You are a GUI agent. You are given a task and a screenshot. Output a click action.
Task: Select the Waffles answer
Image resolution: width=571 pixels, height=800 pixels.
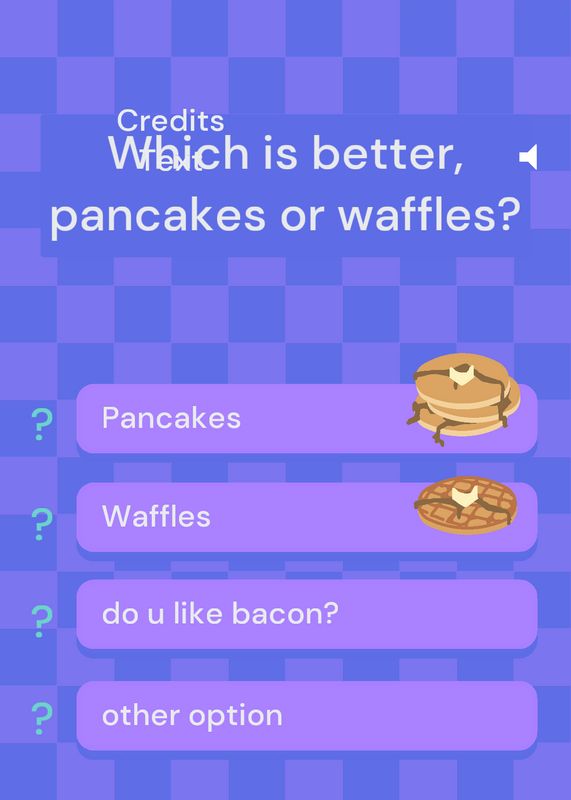click(307, 517)
